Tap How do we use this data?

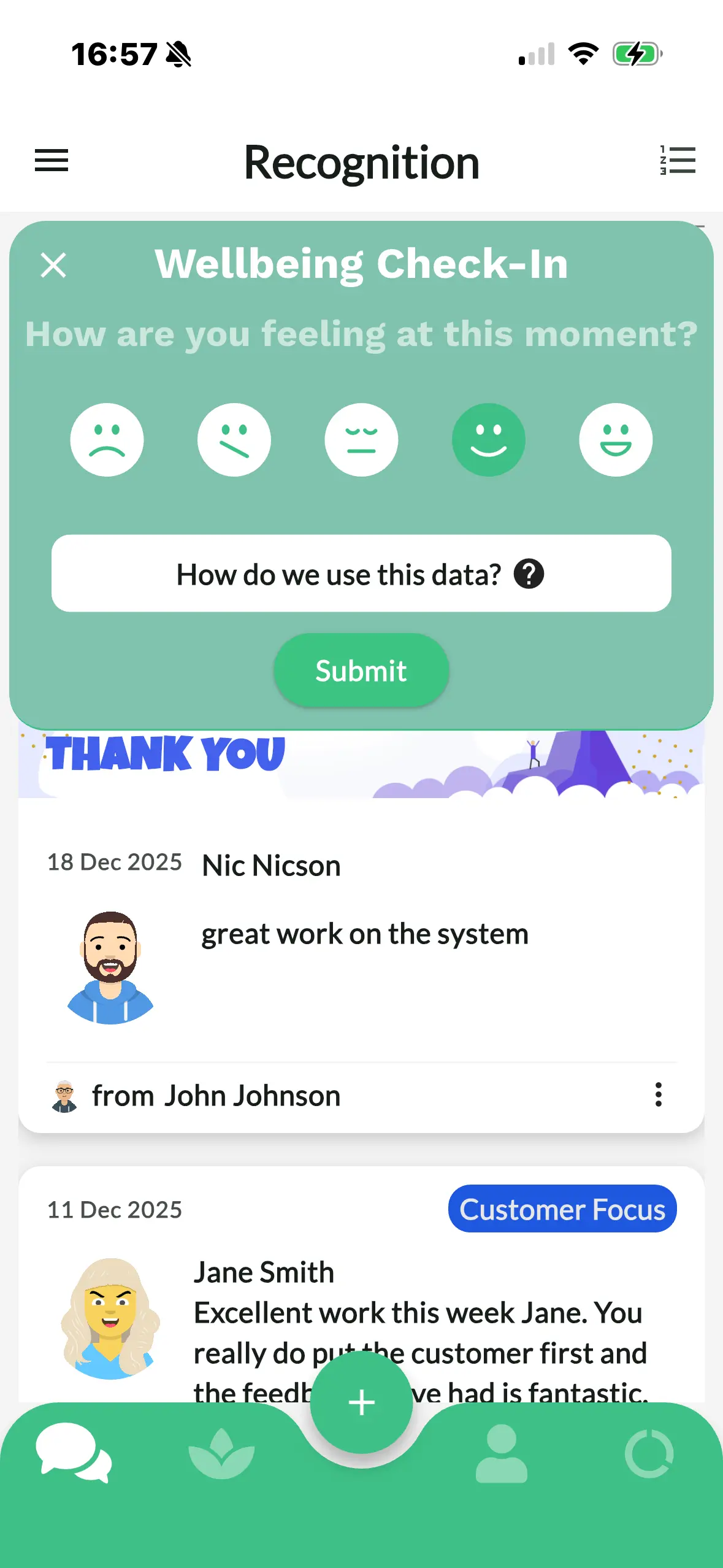[x=361, y=574]
